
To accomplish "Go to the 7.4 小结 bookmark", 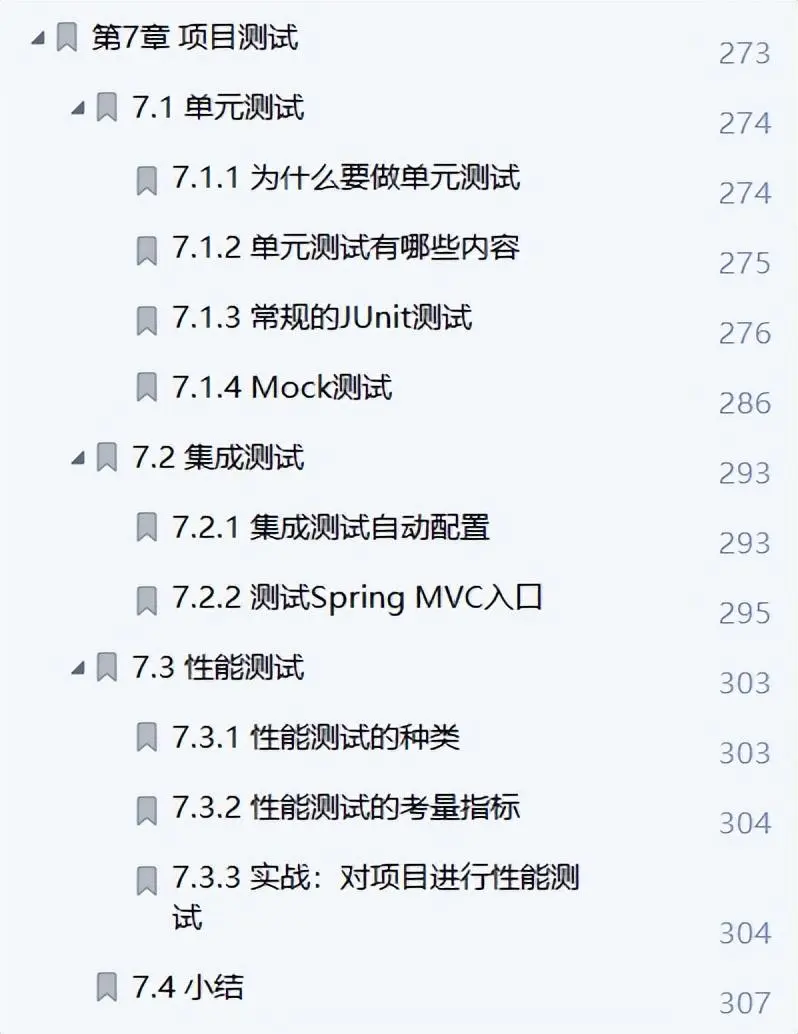I will point(187,987).
